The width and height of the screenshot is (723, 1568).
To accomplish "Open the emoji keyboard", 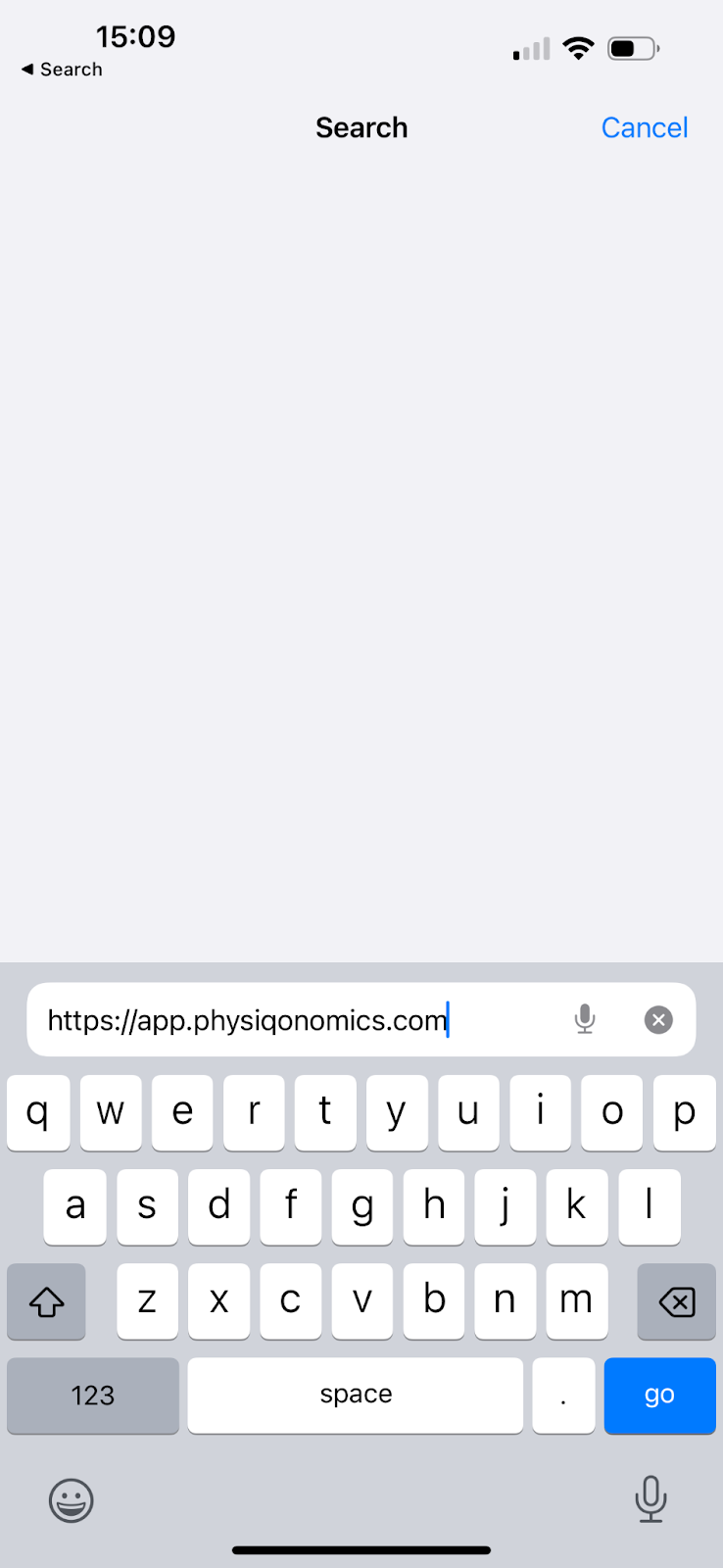I will [x=72, y=1500].
